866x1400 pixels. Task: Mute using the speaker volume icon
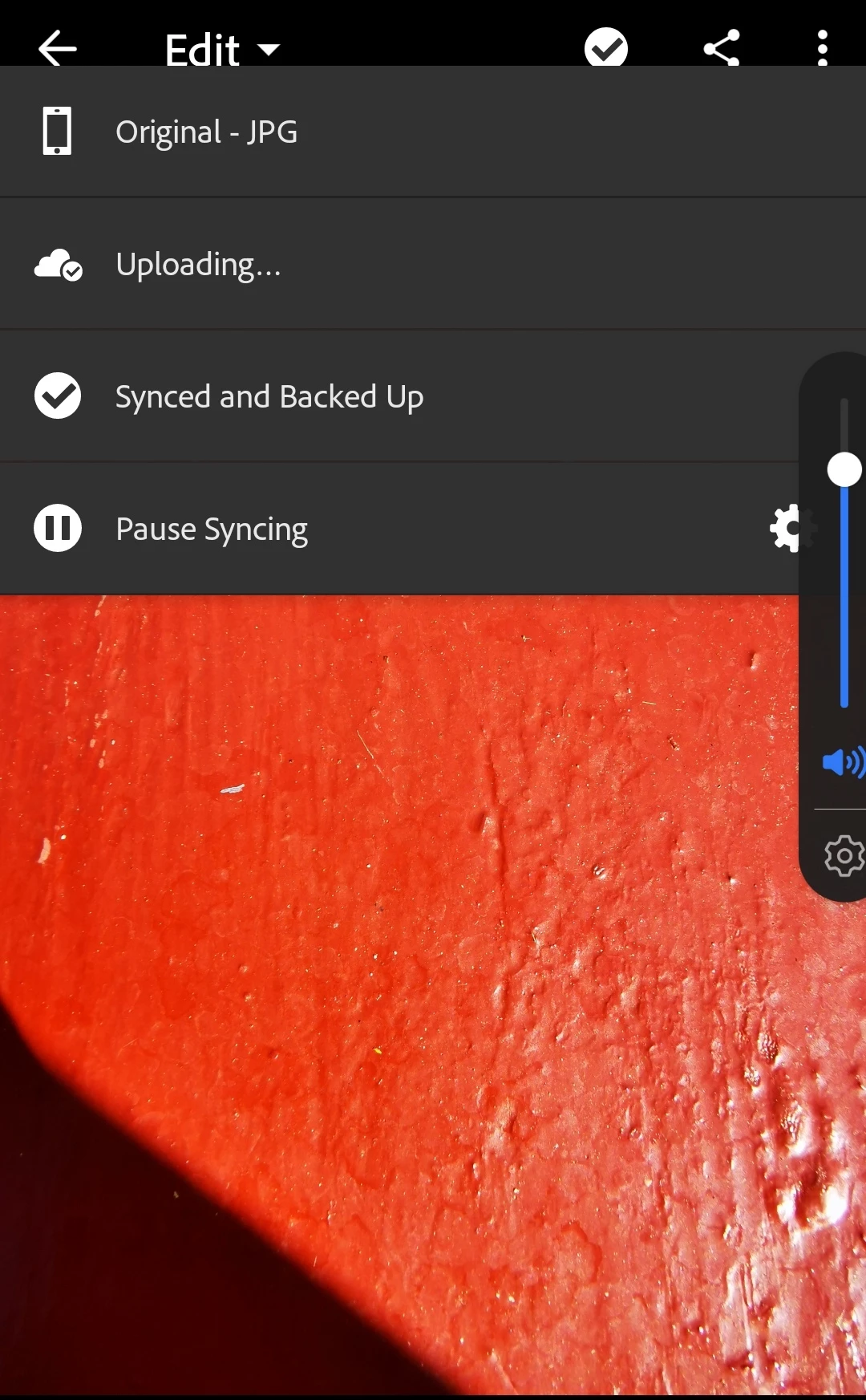[842, 762]
